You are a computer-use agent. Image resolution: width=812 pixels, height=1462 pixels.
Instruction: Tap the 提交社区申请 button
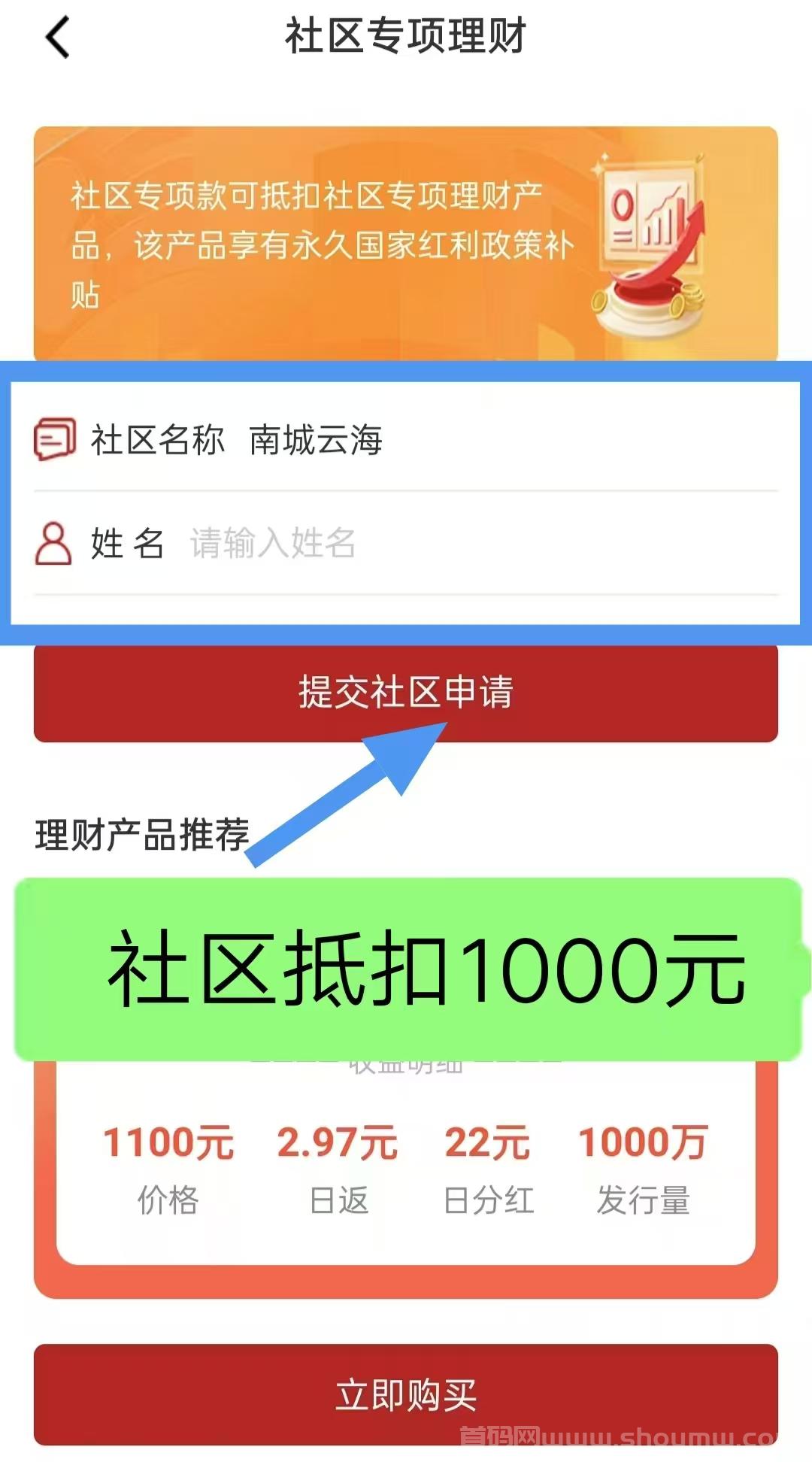click(406, 693)
